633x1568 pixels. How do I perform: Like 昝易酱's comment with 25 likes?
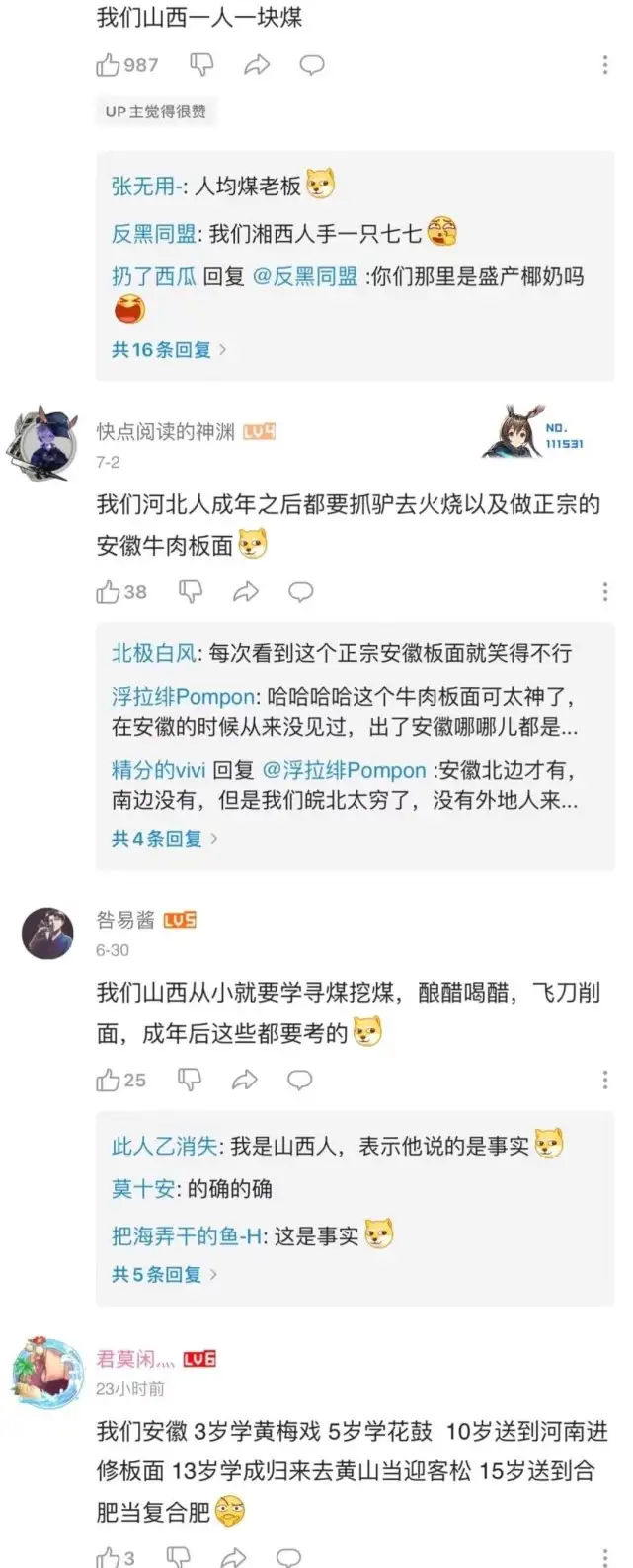[108, 1080]
